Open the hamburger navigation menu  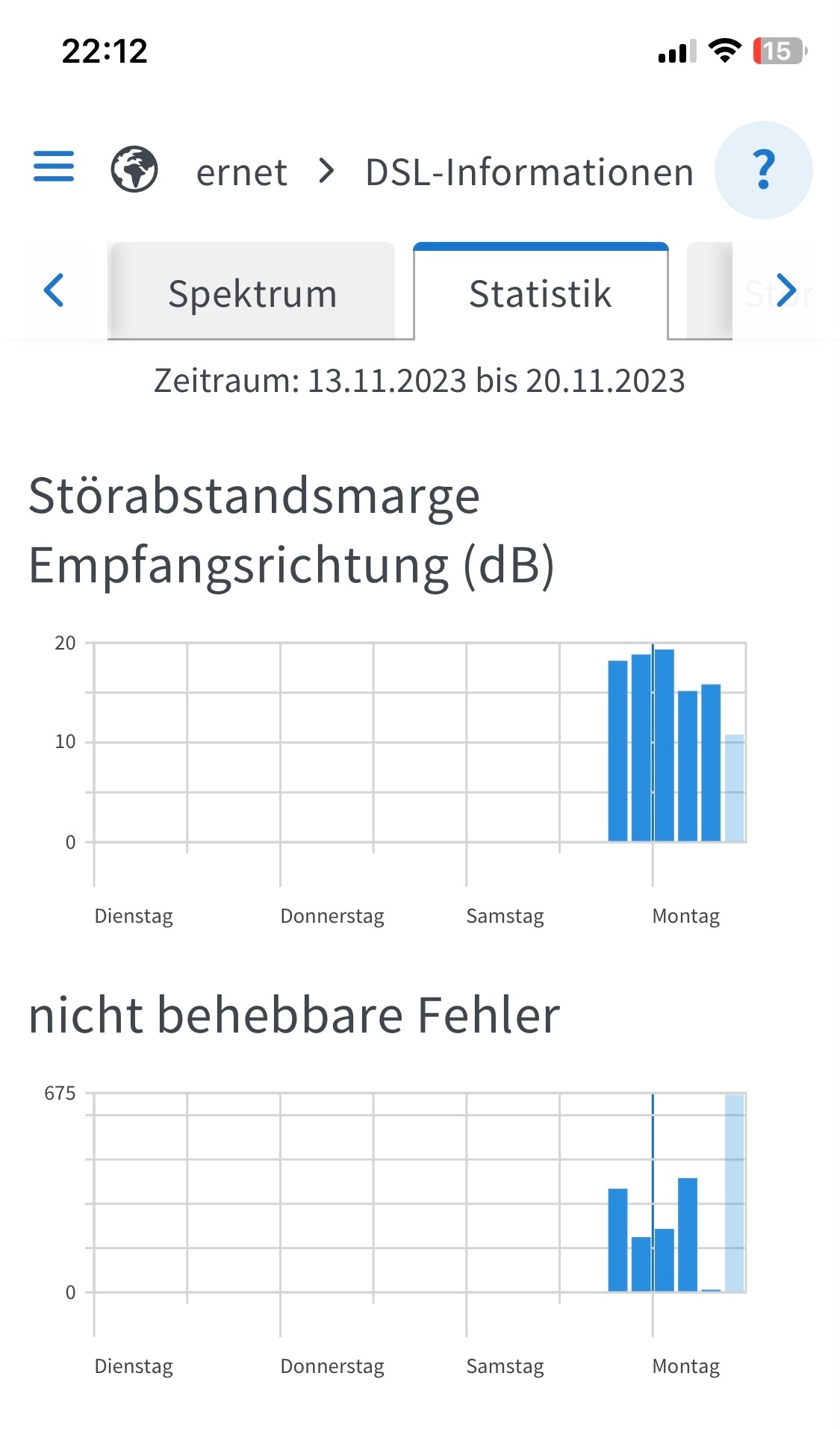coord(54,166)
